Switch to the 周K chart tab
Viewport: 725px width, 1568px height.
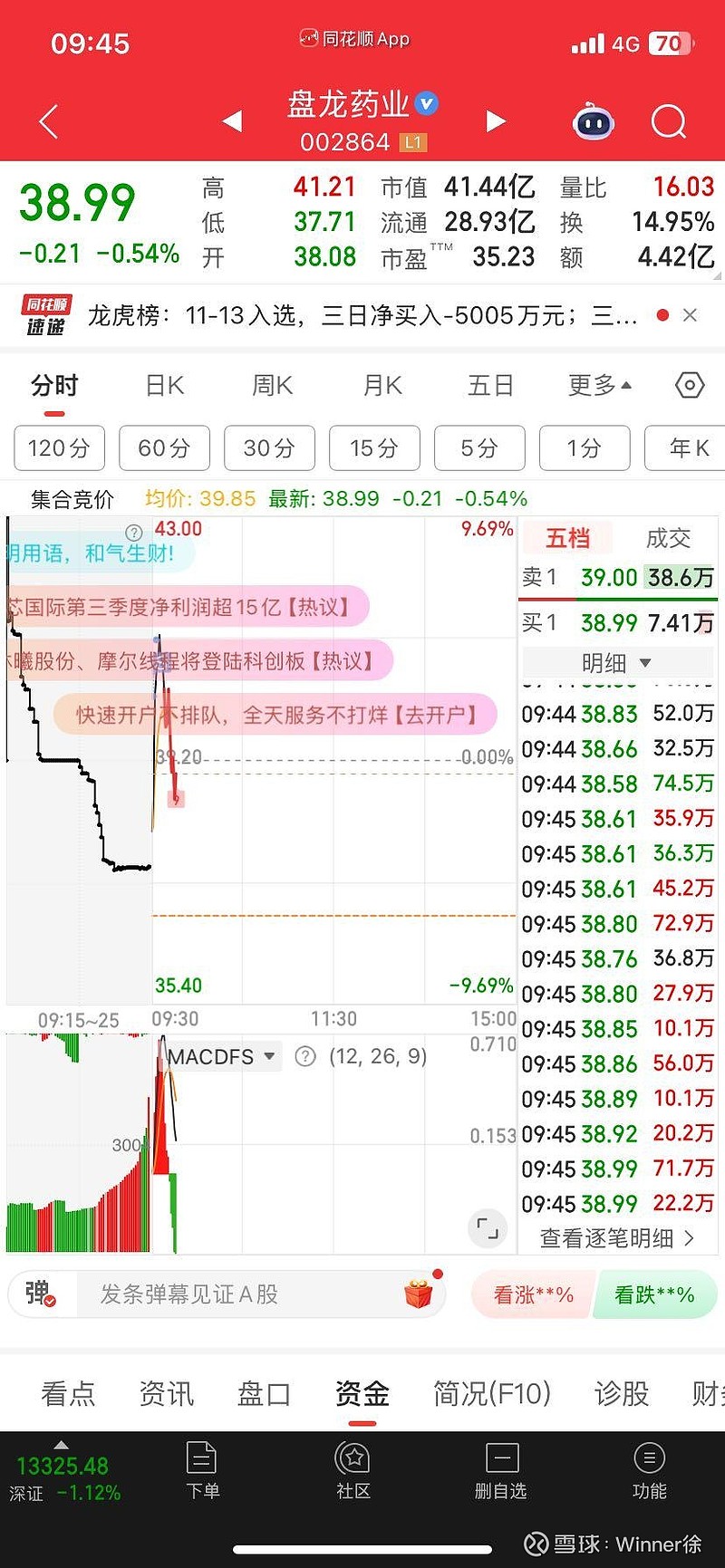(272, 386)
